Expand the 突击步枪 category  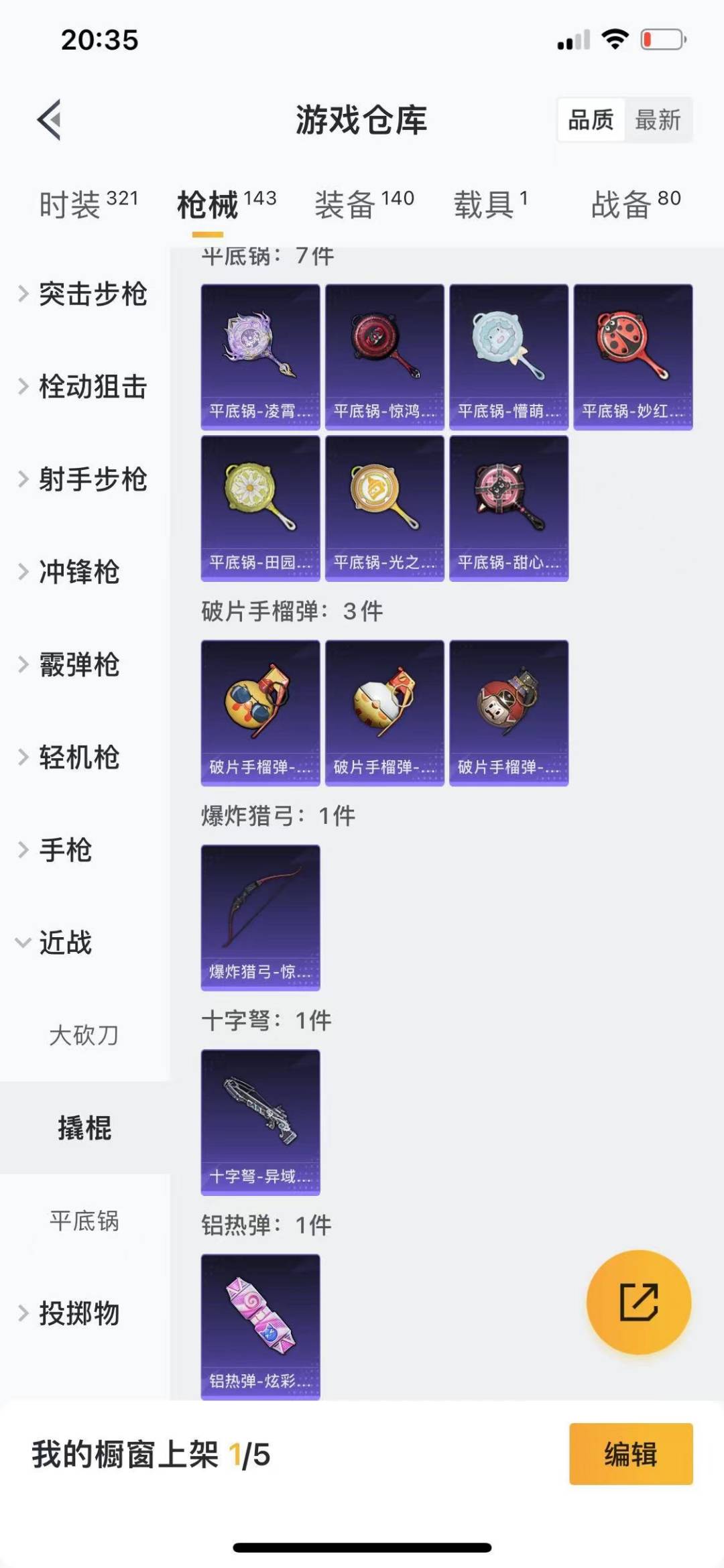(x=94, y=294)
